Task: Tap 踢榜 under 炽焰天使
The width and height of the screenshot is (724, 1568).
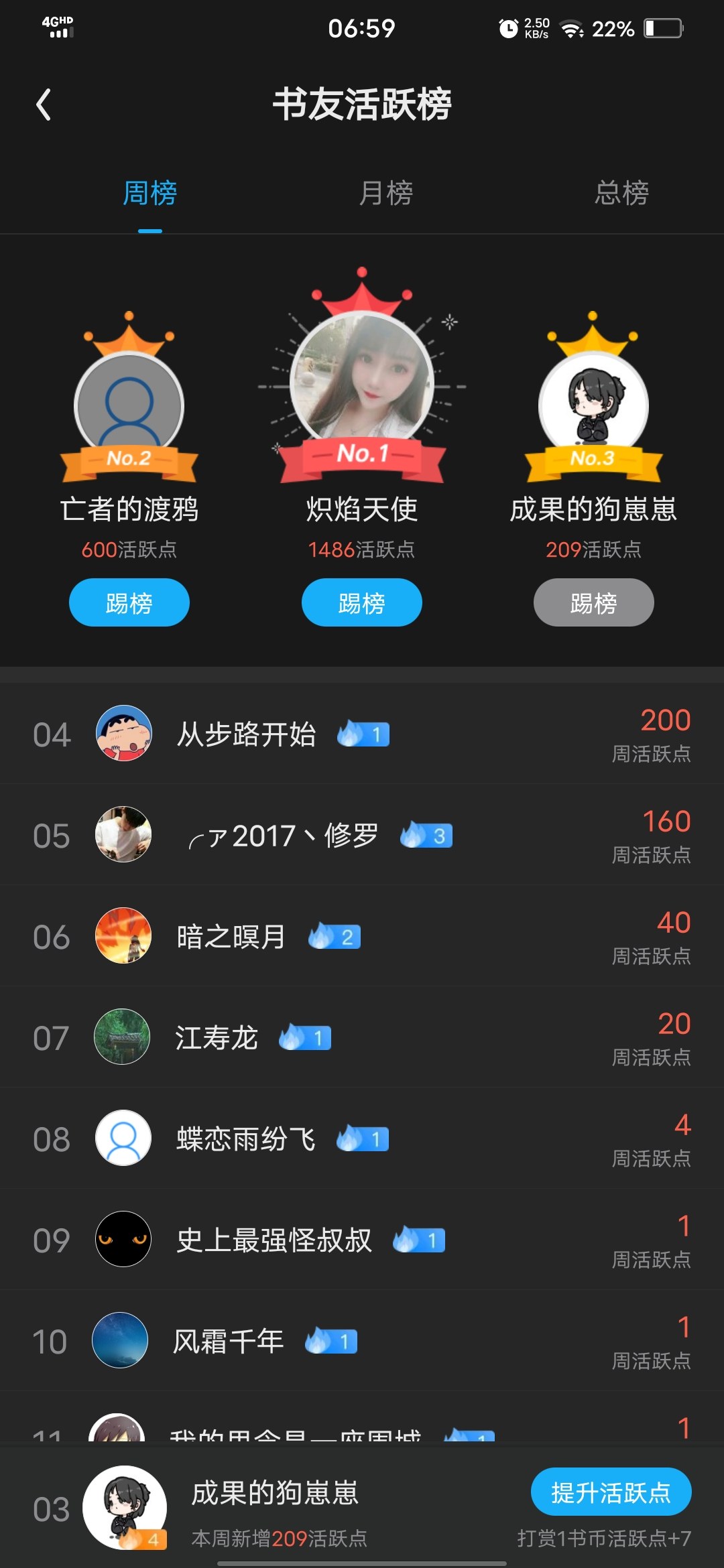Action: click(361, 602)
